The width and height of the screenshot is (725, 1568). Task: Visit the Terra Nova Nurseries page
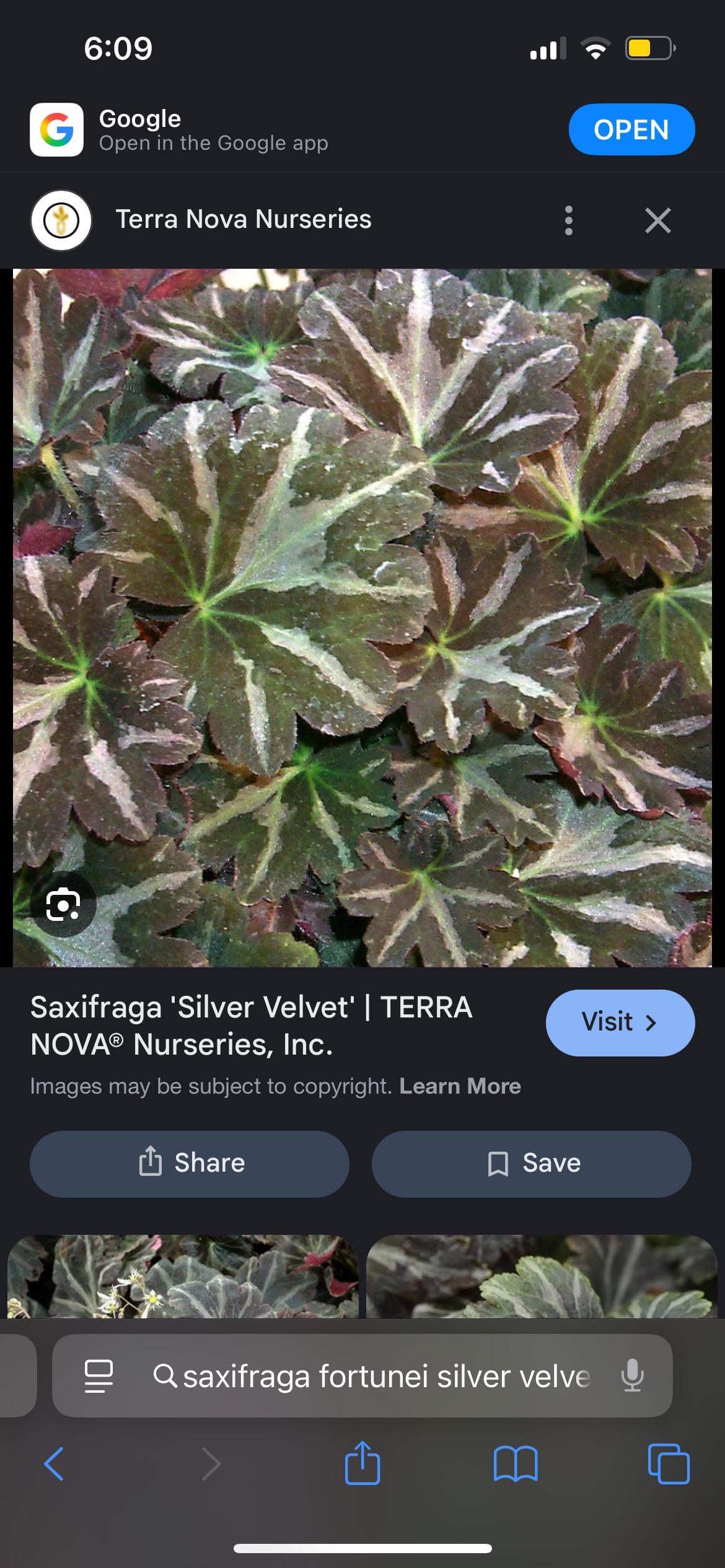coord(620,1022)
